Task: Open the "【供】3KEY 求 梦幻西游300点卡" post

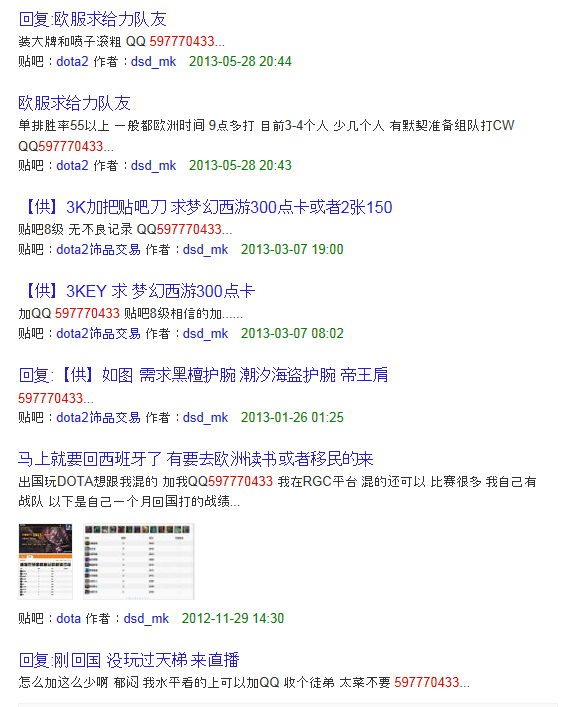Action: coord(137,291)
